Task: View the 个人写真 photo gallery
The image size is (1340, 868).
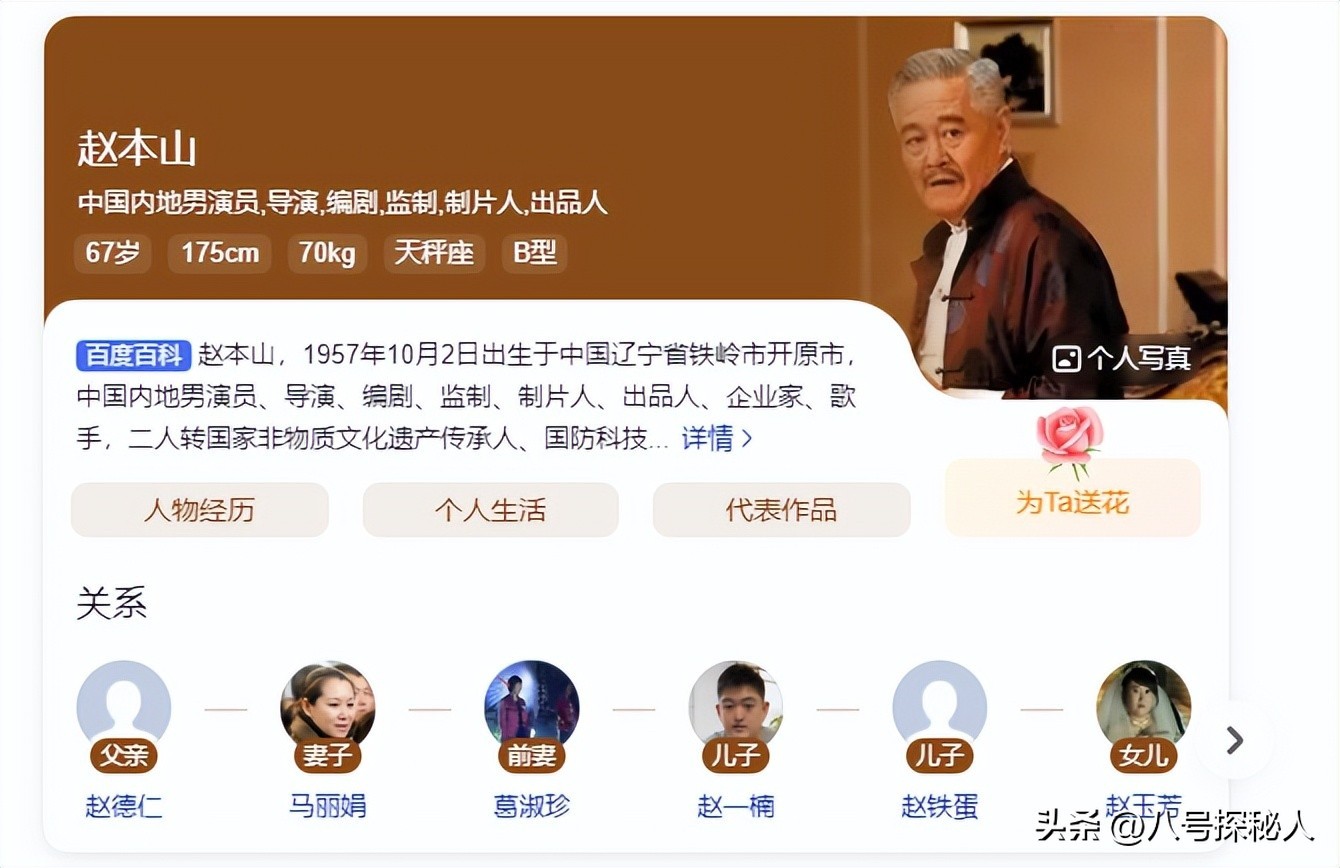Action: coord(1122,358)
